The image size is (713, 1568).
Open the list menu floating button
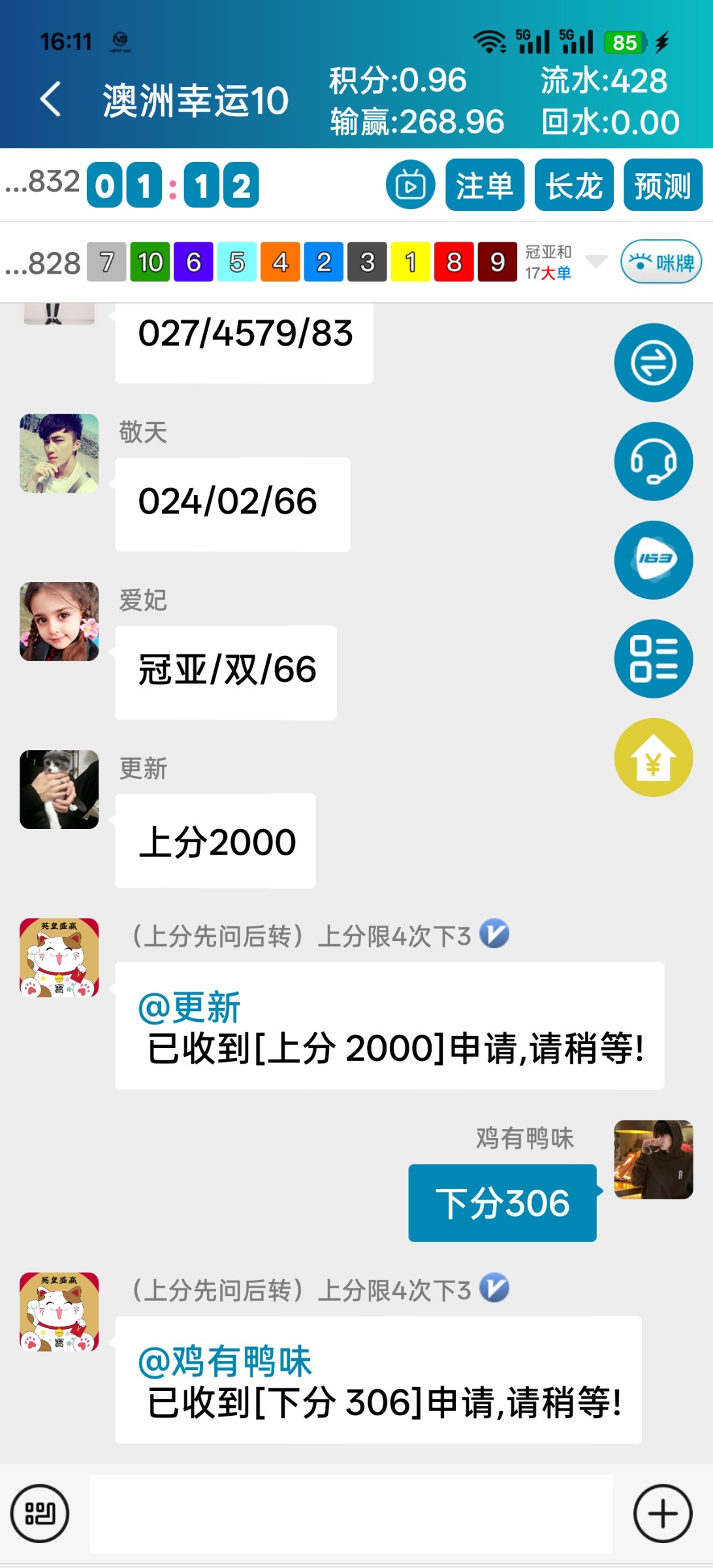pos(653,659)
